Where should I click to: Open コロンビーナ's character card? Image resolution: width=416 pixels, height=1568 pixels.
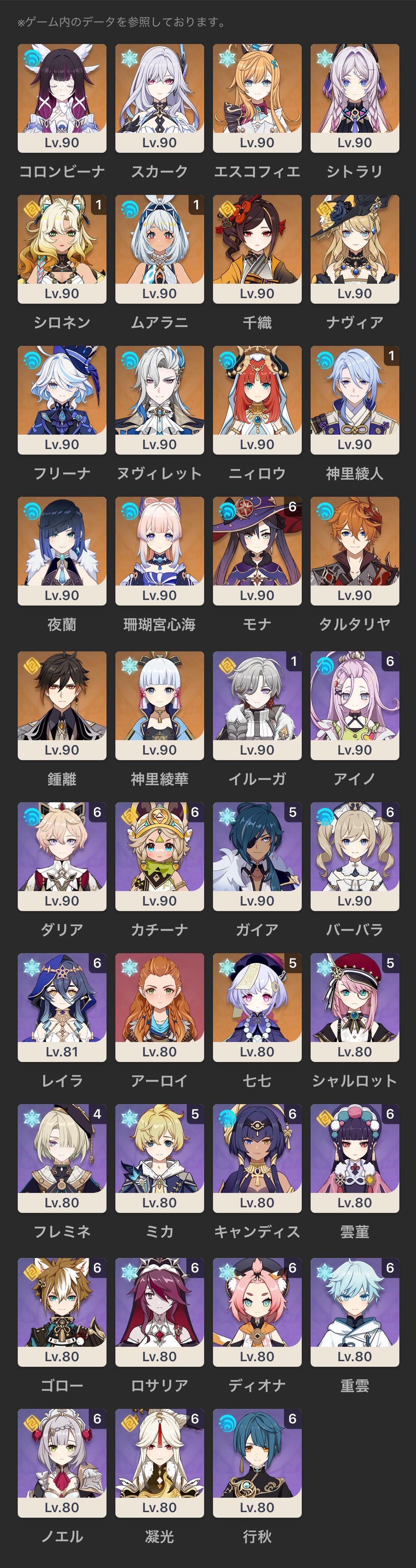[x=61, y=97]
